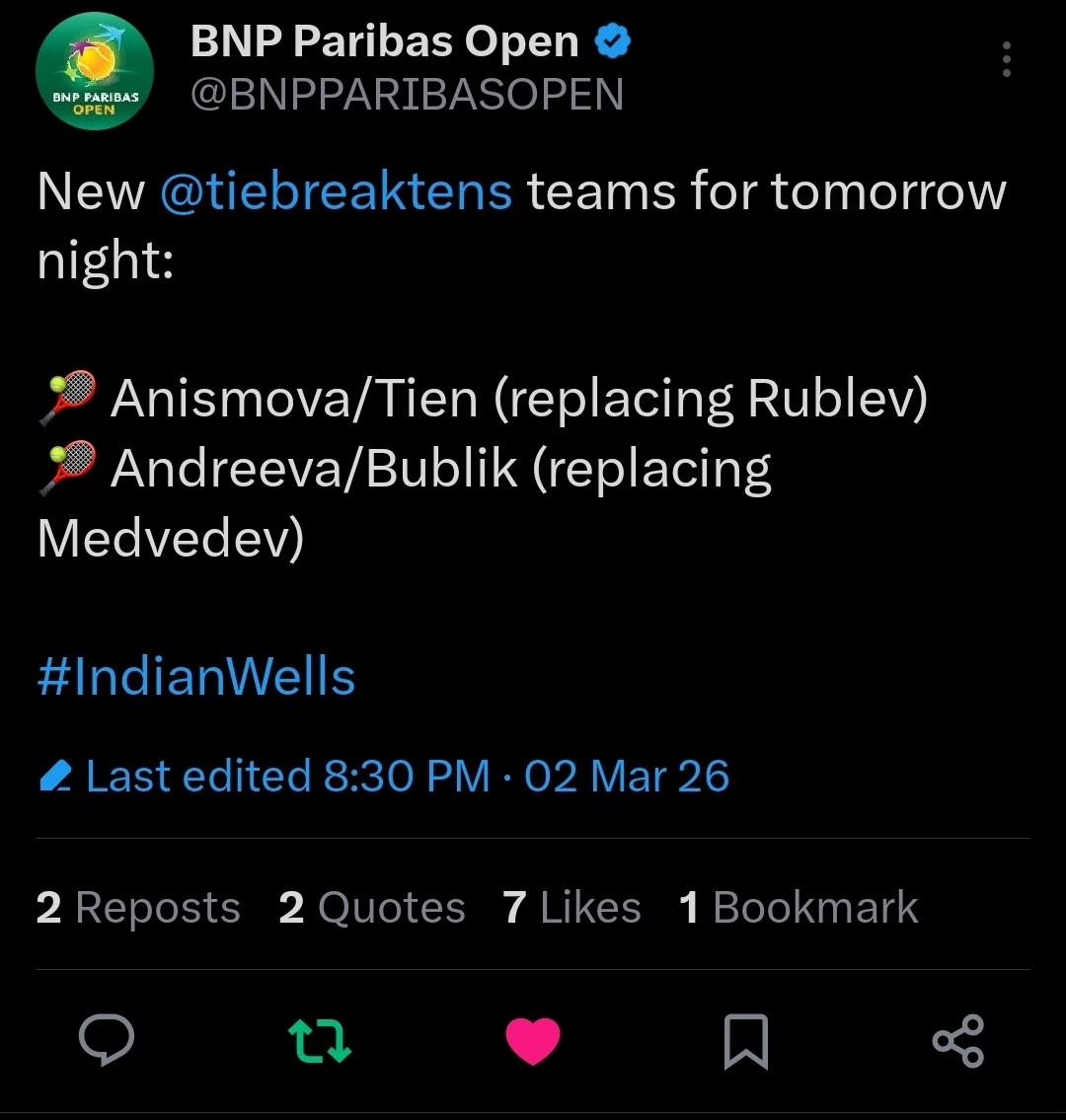This screenshot has width=1066, height=1120.
Task: Unlike this tweet with the heart
Action: click(533, 1040)
